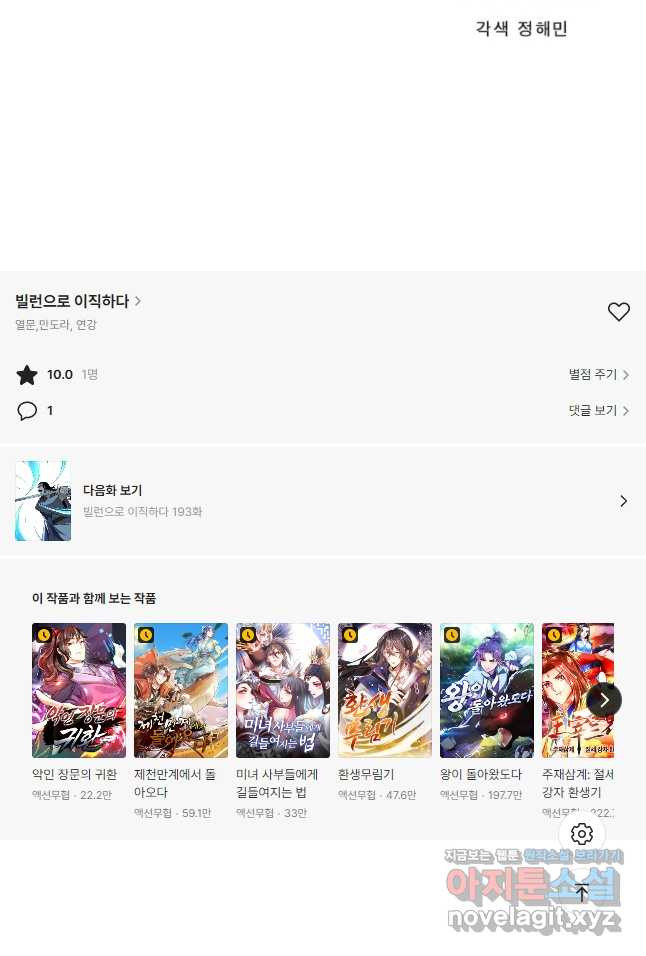
Task: Jump back to top with the up arrow
Action: [582, 893]
